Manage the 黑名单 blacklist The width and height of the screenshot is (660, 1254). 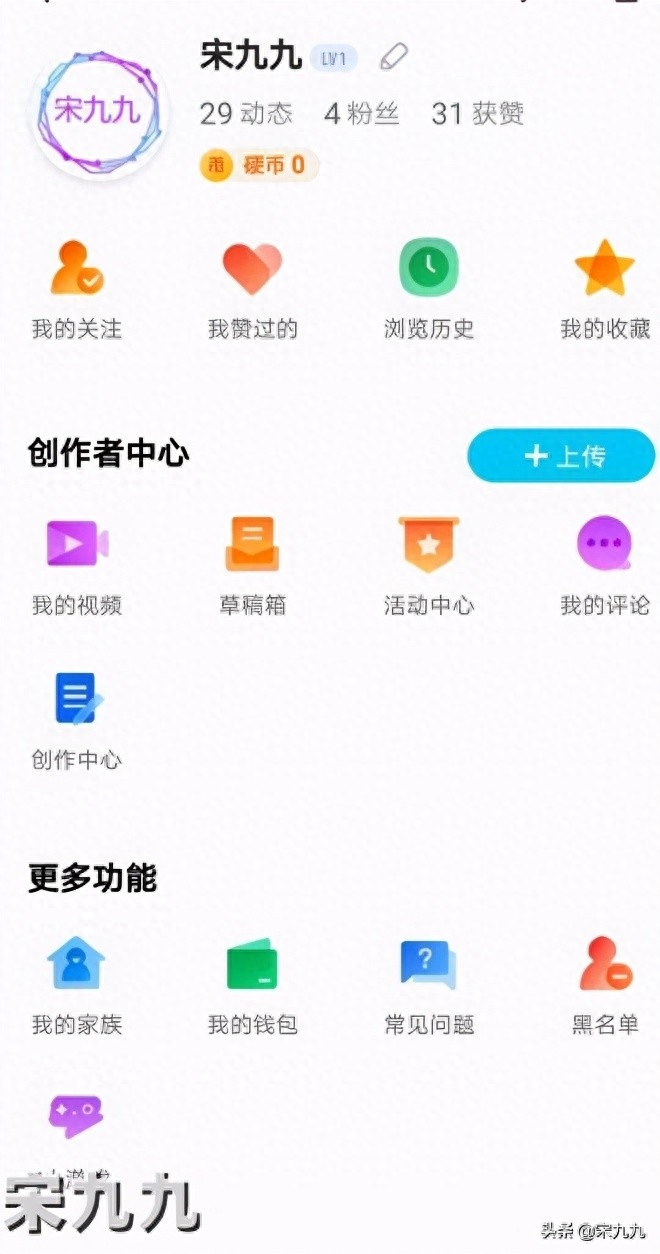[x=605, y=965]
